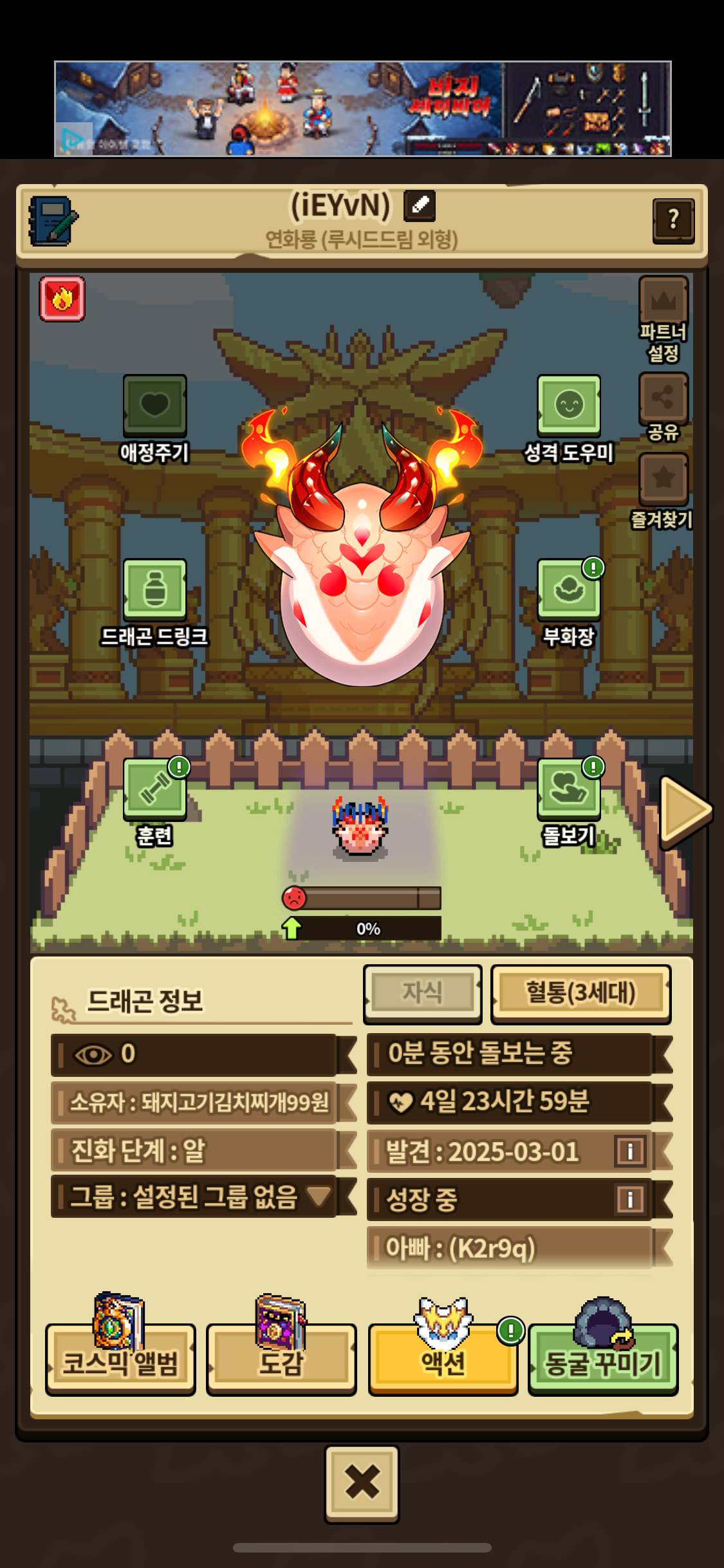Show info for 발견 discovery date
Image resolution: width=724 pixels, height=1568 pixels.
(630, 1151)
